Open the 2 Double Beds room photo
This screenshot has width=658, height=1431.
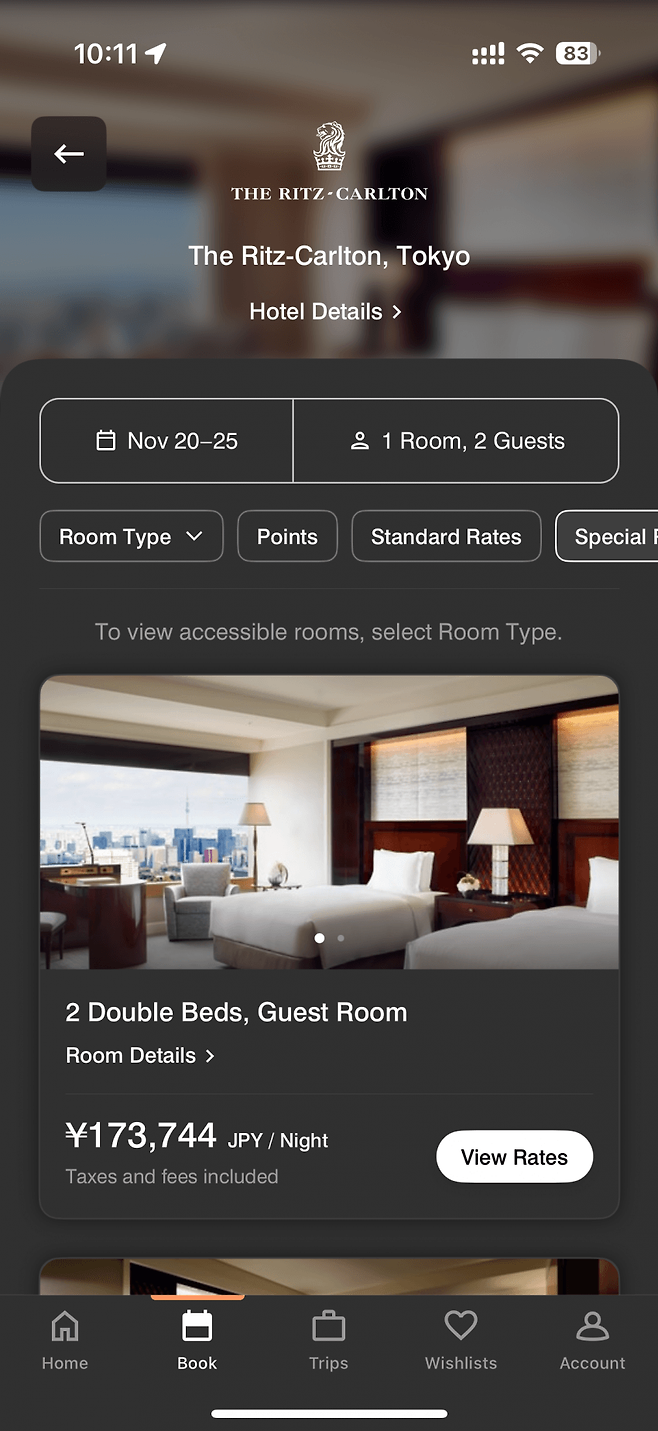[x=329, y=822]
